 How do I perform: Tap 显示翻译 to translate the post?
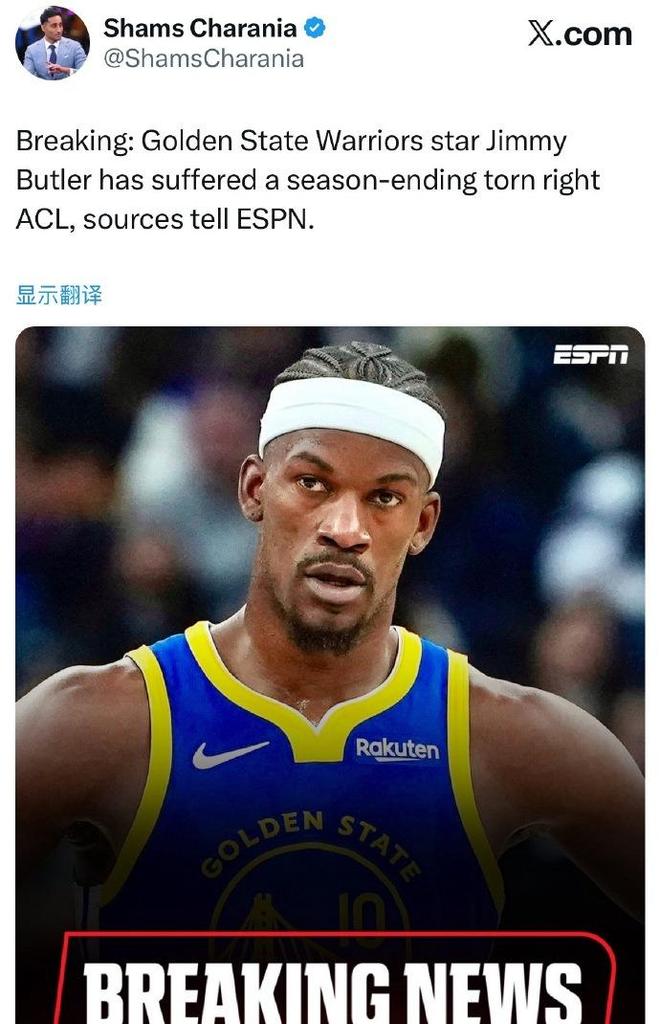(59, 295)
